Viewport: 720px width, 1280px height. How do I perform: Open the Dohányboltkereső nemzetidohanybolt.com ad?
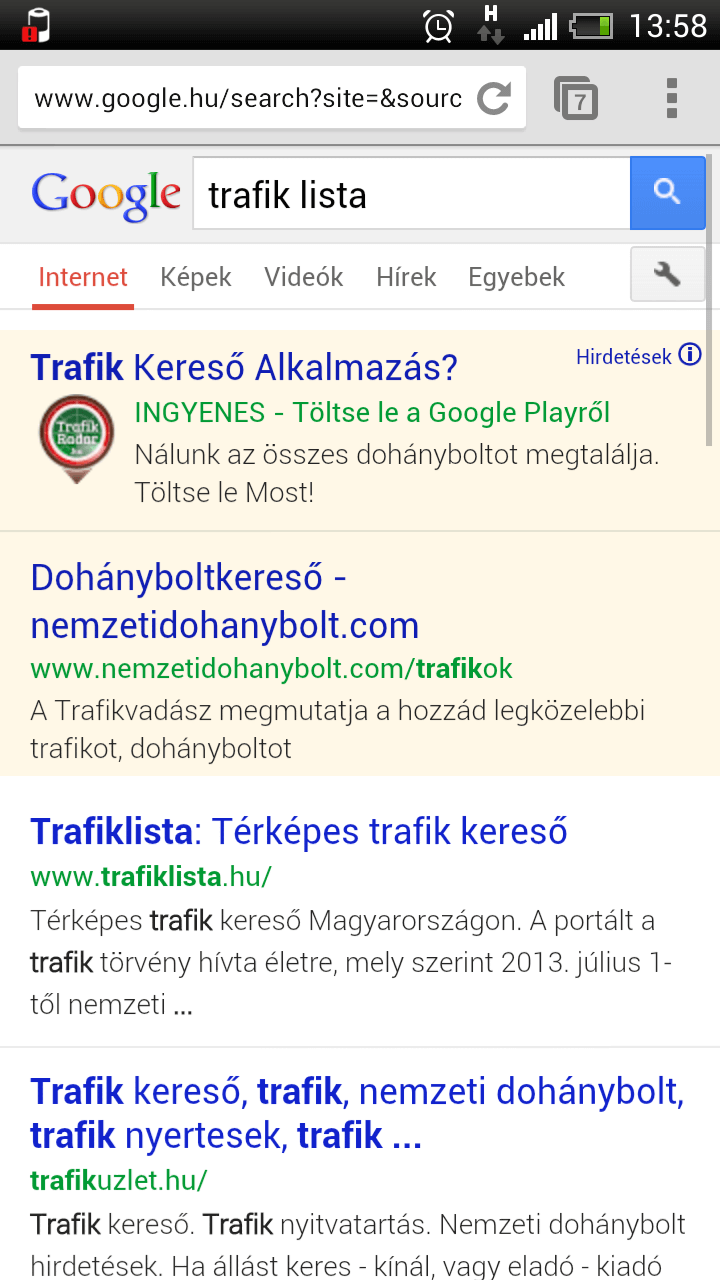(225, 601)
